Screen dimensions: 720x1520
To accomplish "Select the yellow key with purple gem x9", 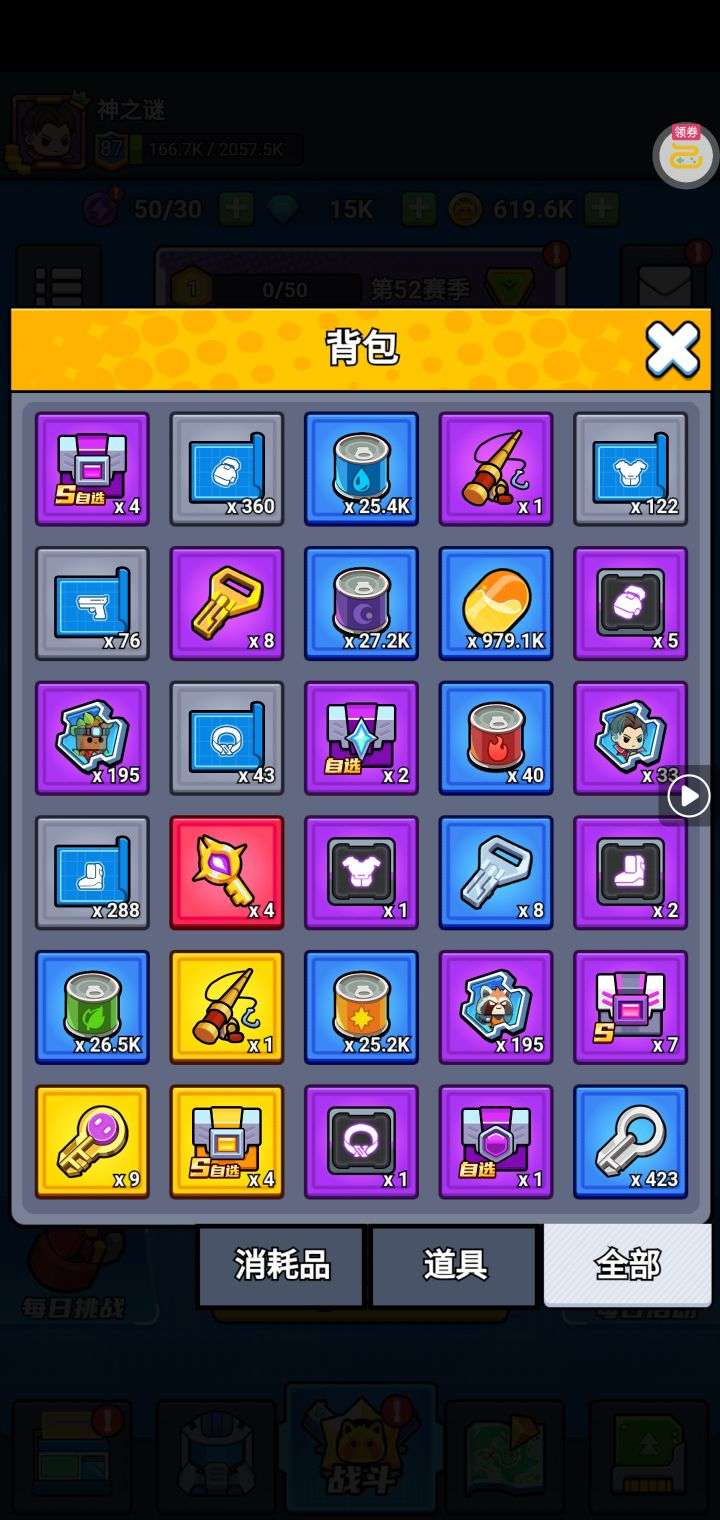I will click(x=92, y=1141).
